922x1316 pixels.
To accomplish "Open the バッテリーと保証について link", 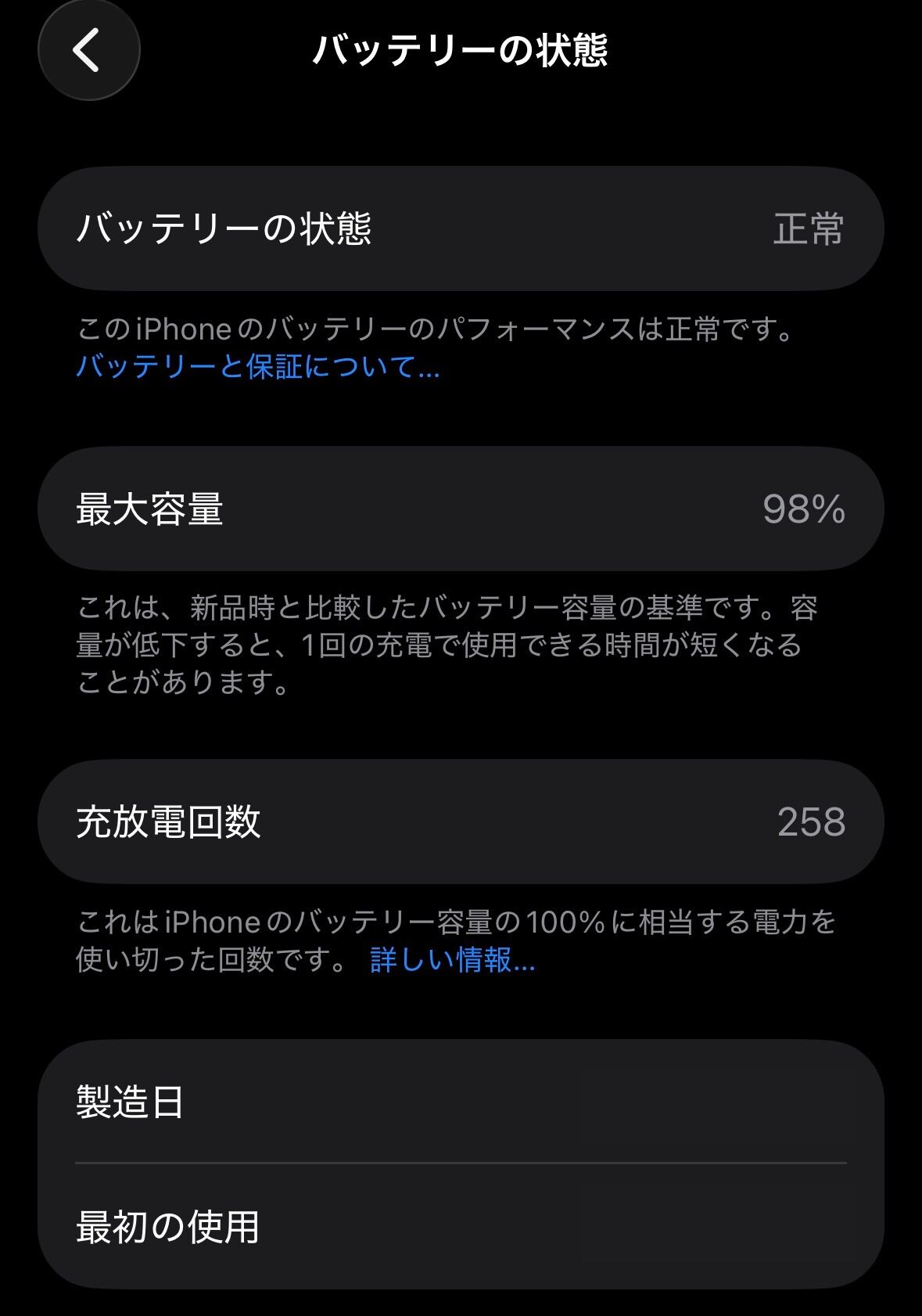I will point(257,366).
